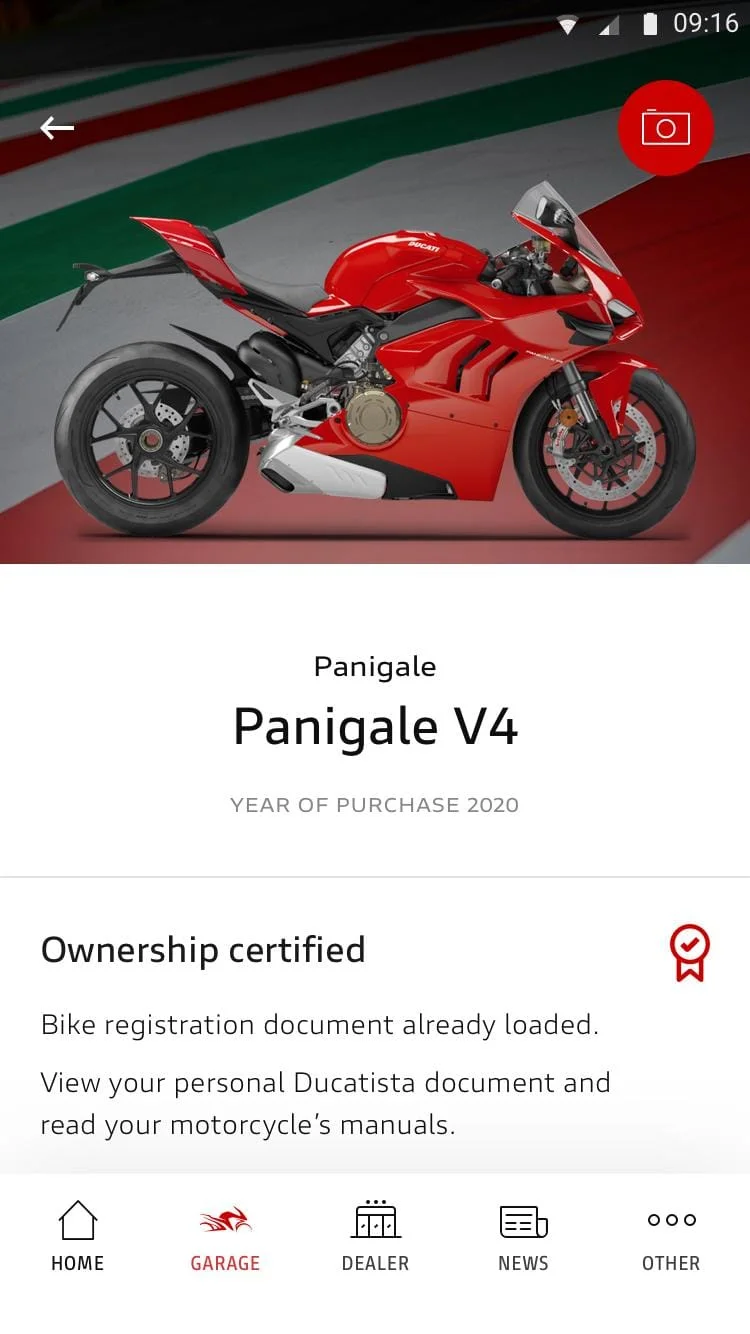Go back using the arrow icon
The width and height of the screenshot is (750, 1334).
(57, 128)
